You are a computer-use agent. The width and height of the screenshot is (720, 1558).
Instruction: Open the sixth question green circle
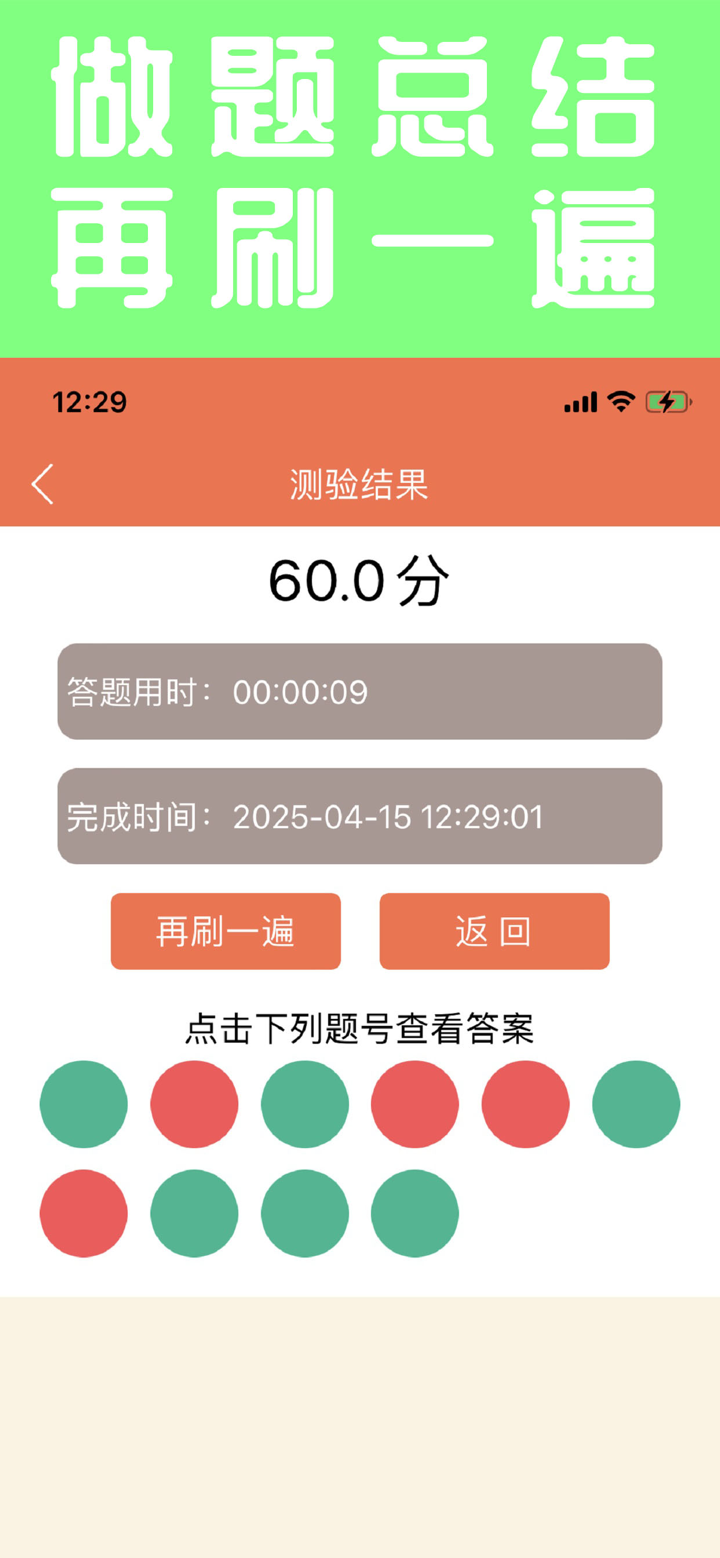click(x=636, y=1104)
